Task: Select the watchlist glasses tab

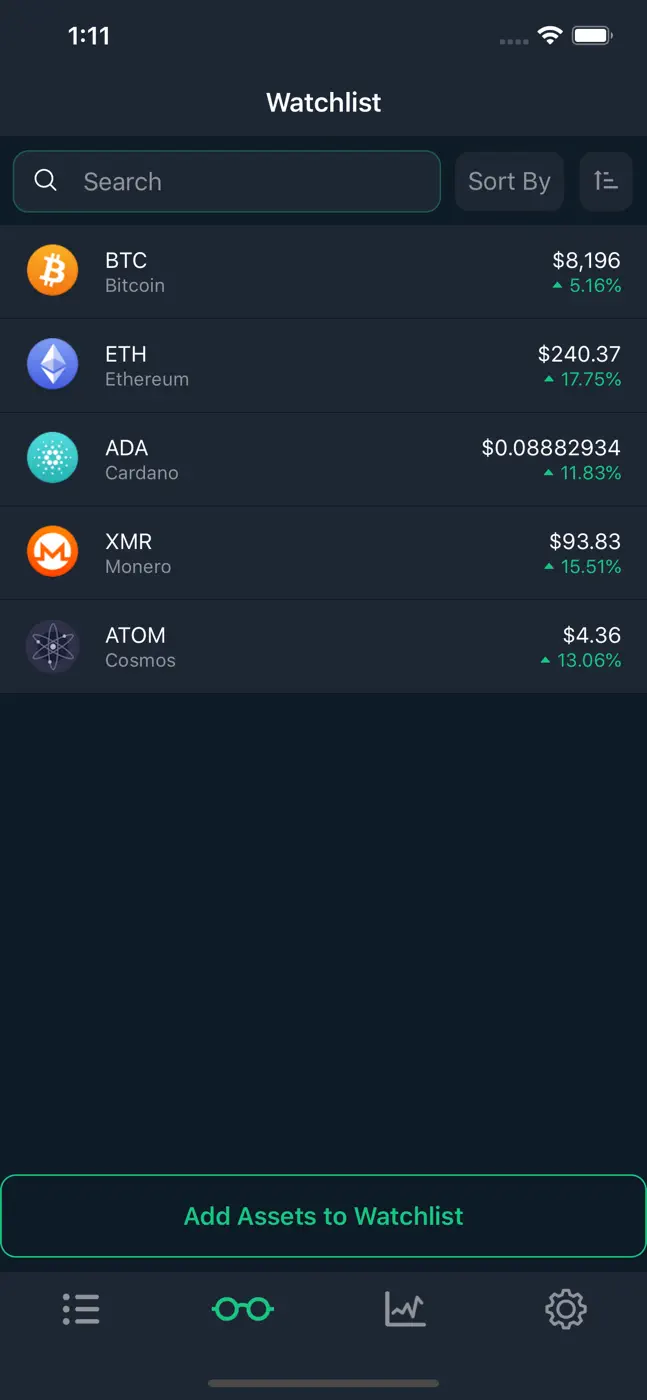Action: coord(243,1309)
